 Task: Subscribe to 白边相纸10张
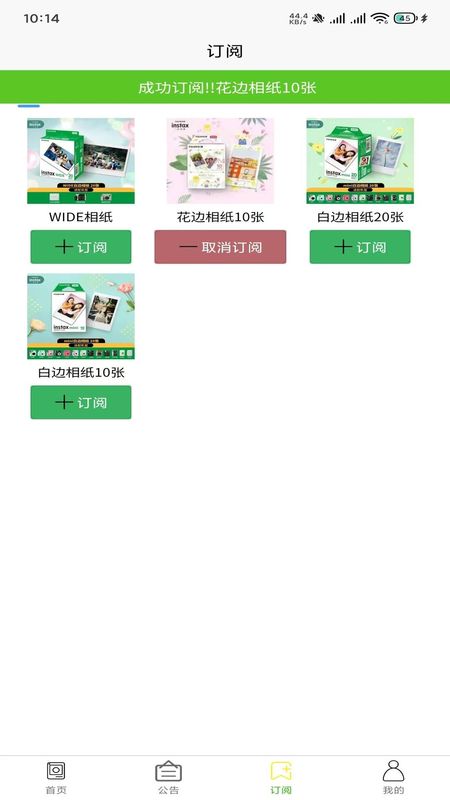click(81, 402)
